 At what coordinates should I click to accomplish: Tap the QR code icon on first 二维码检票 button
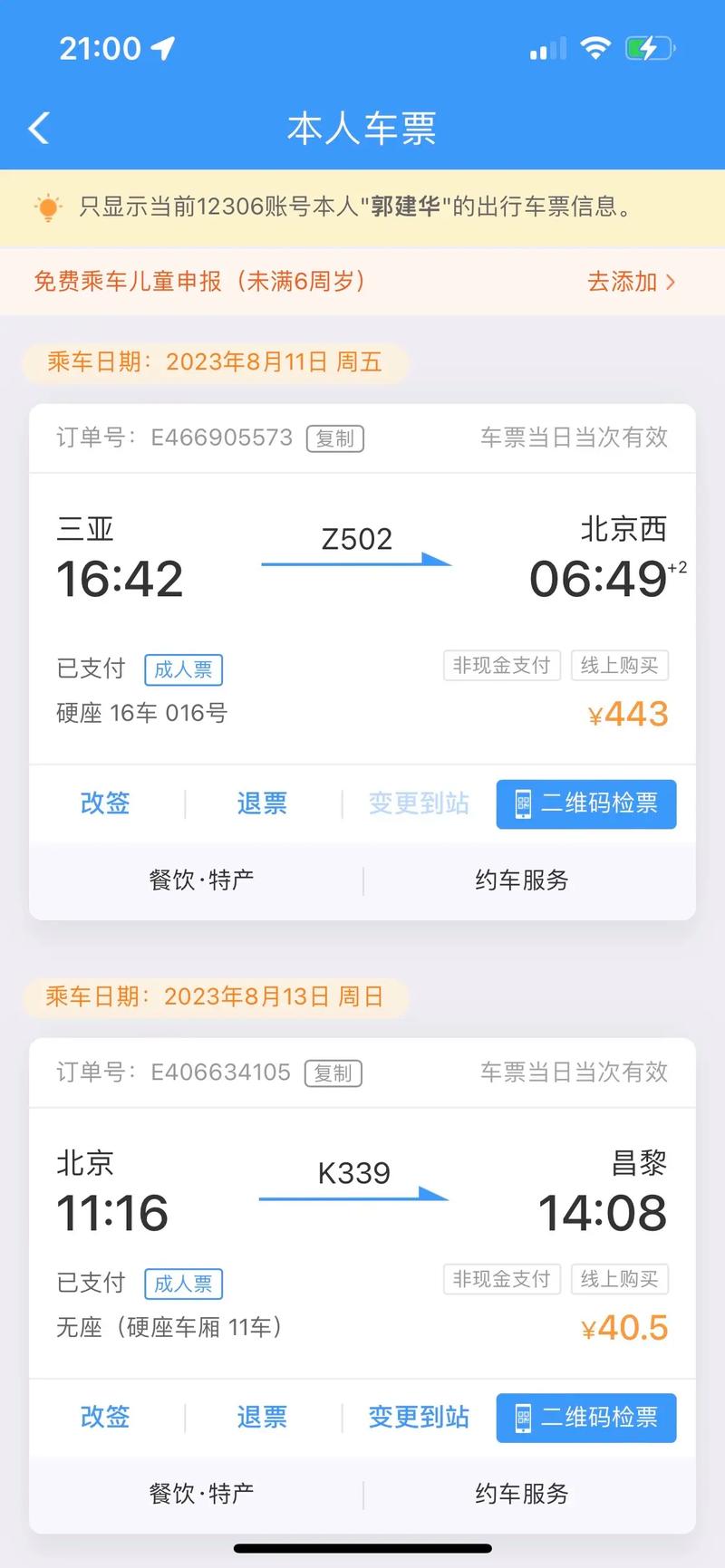(523, 803)
